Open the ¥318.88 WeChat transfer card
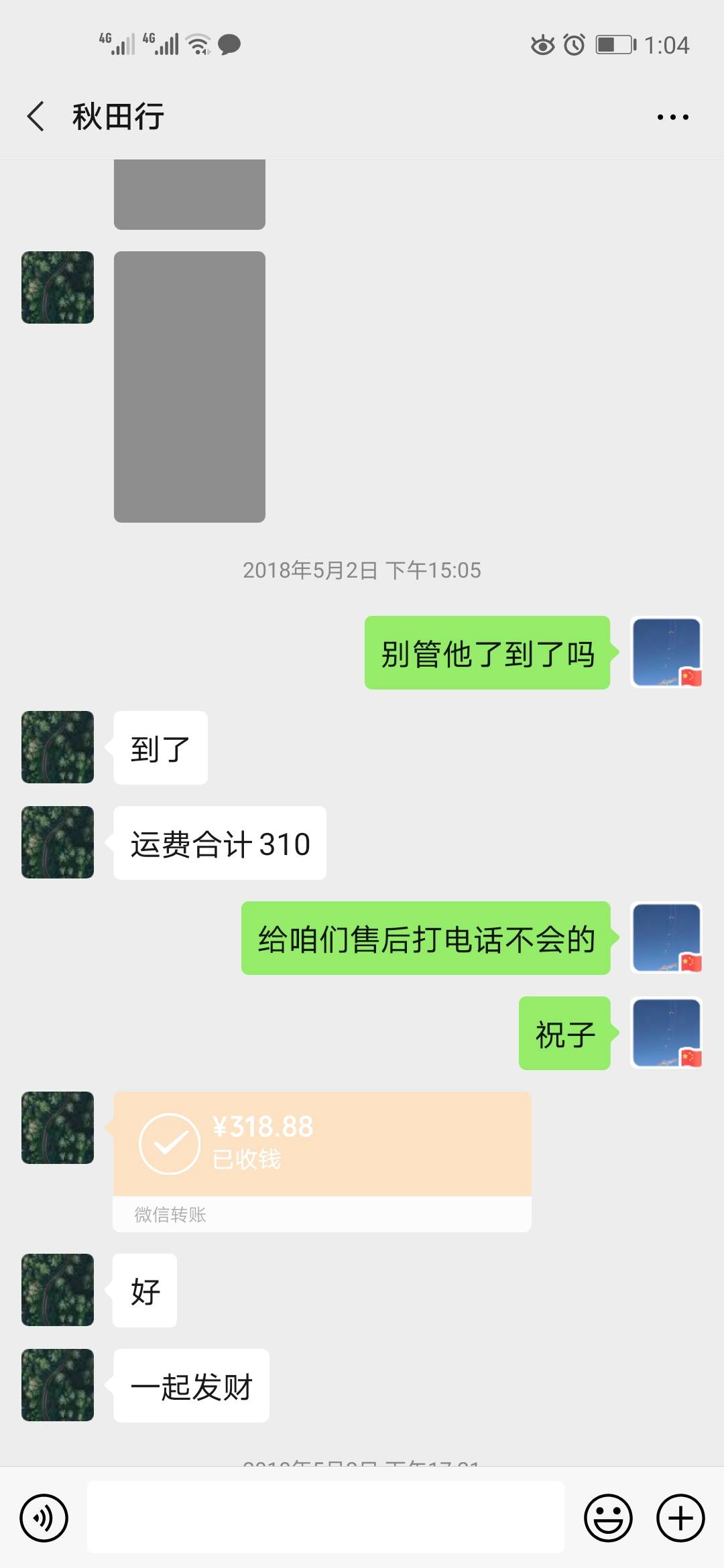The height and width of the screenshot is (1568, 724). pyautogui.click(x=322, y=1161)
